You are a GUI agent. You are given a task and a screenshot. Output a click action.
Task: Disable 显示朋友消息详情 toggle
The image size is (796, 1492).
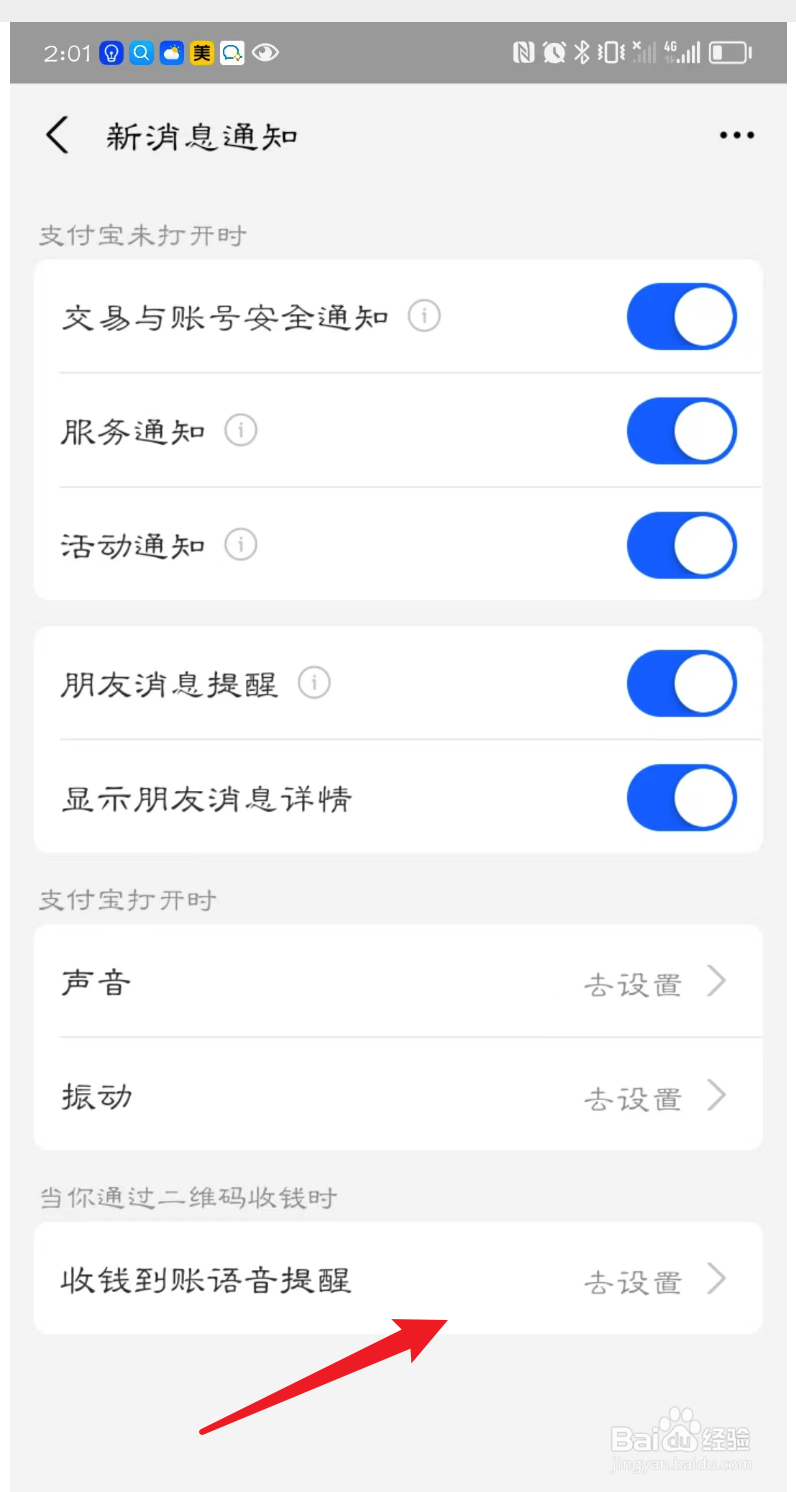[682, 799]
